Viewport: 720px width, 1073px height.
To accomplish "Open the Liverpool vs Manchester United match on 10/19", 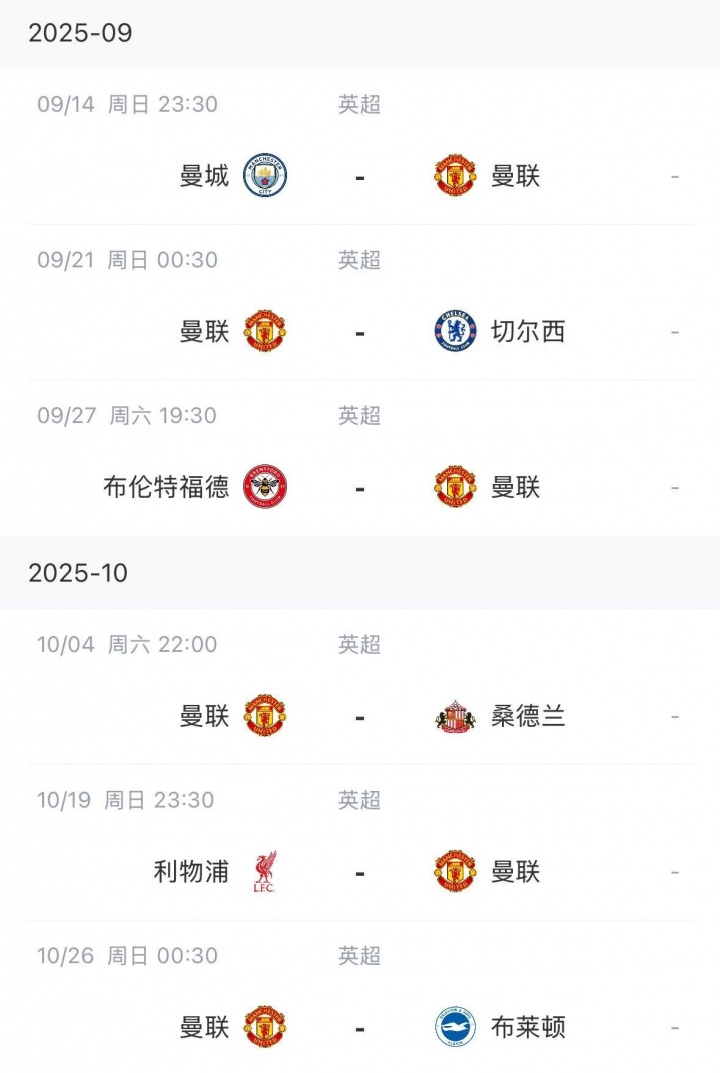I will (x=360, y=872).
